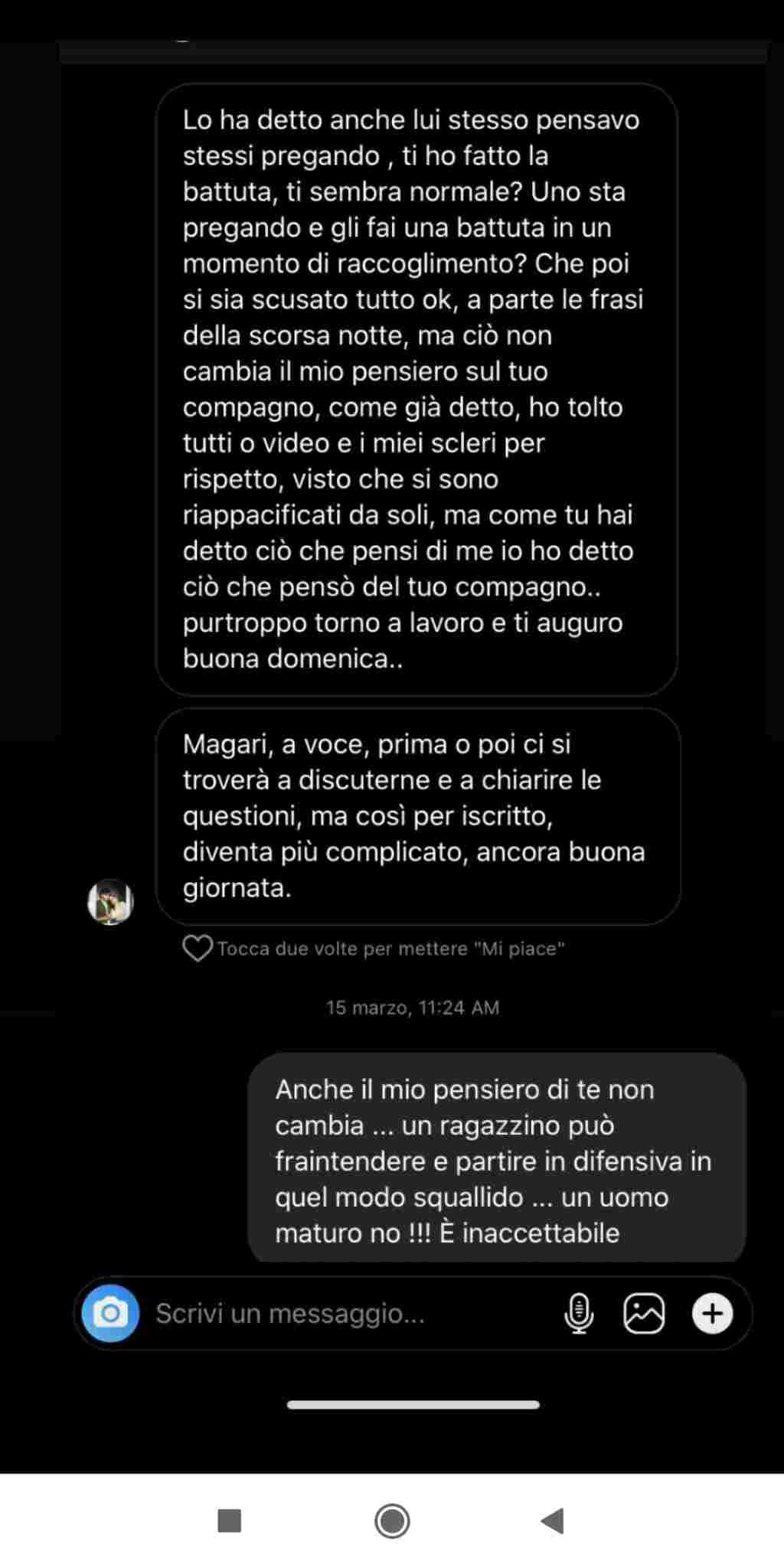Open the plus menu for more attachments

tap(712, 1314)
